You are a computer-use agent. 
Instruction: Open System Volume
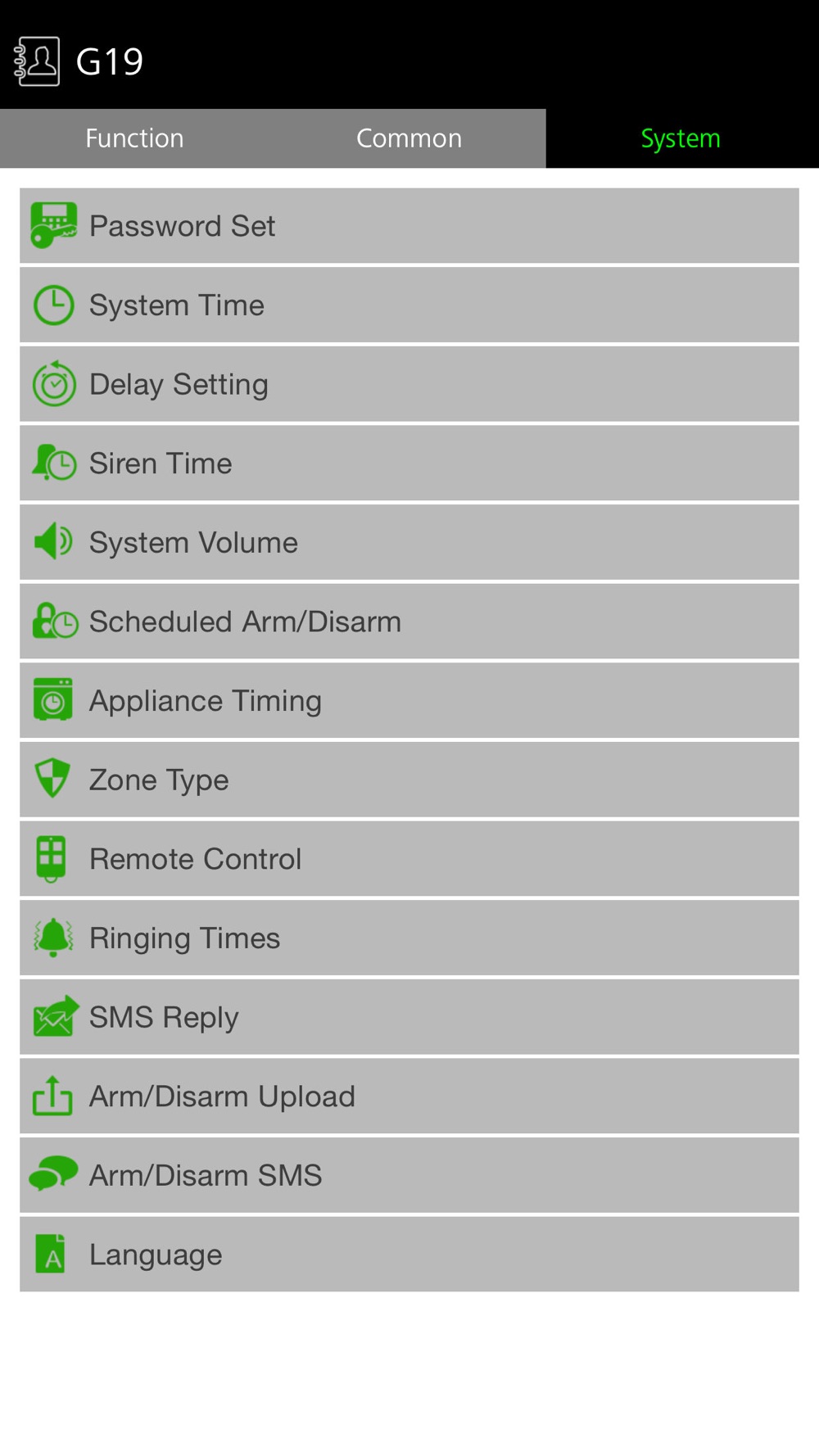(409, 542)
